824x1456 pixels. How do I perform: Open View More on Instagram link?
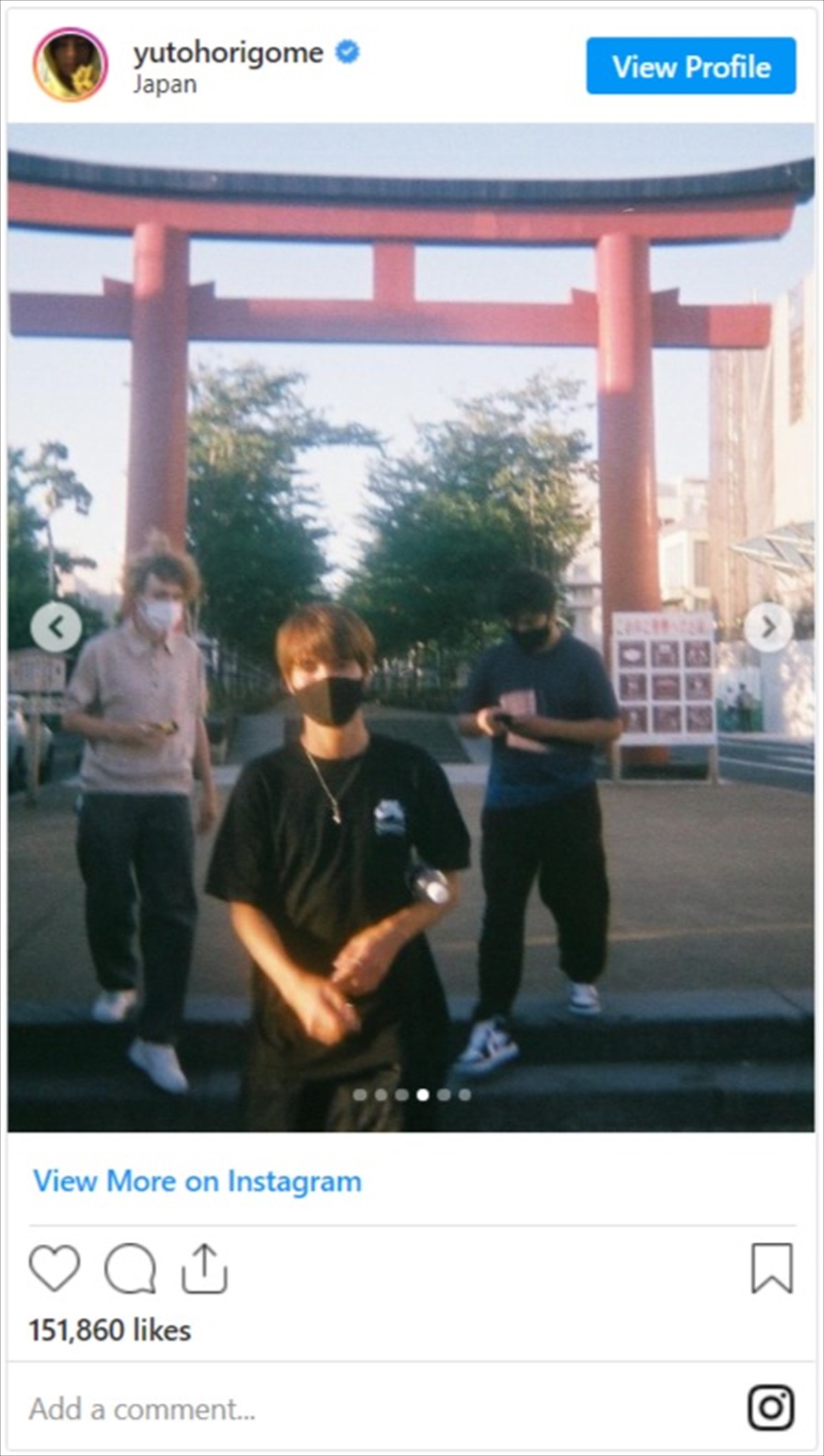tap(197, 1181)
